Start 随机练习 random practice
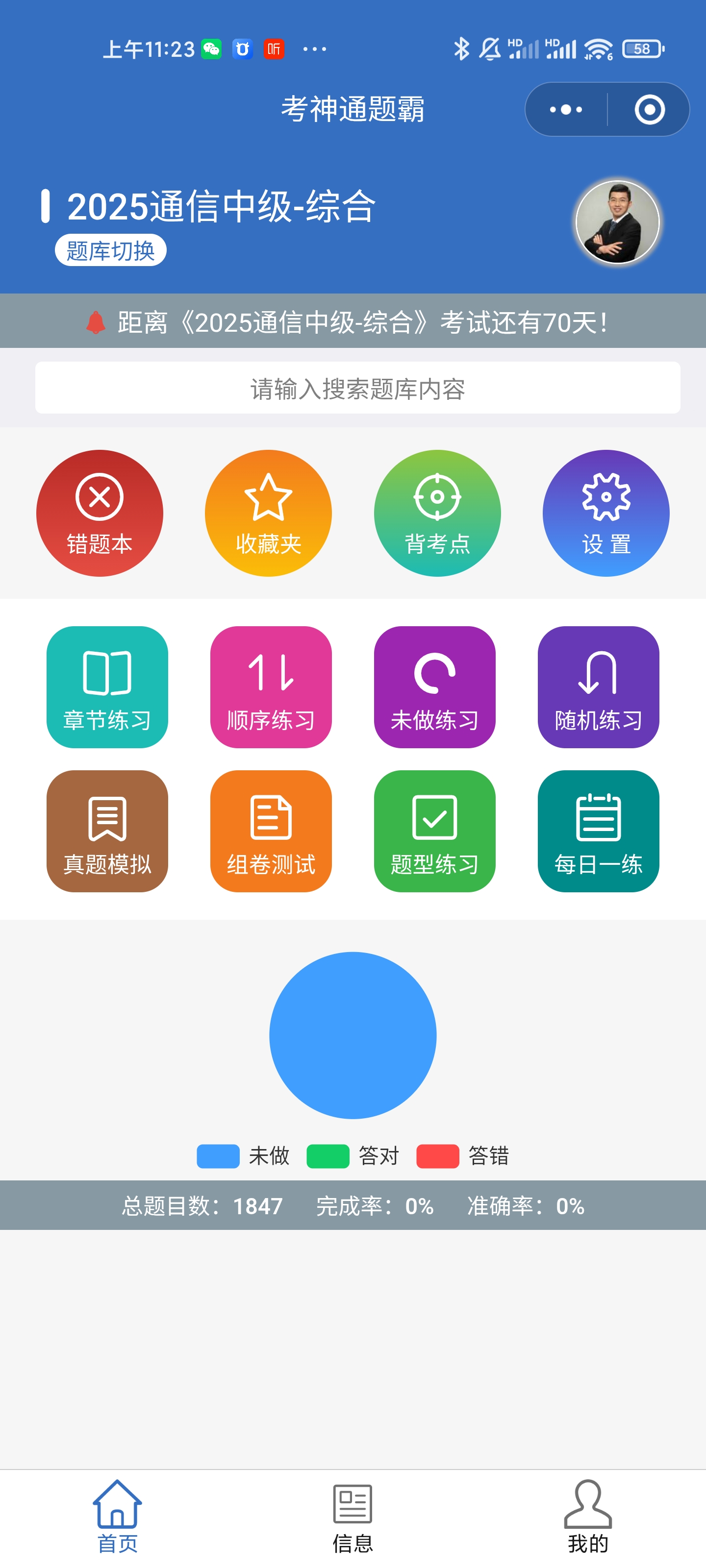This screenshot has height=1568, width=706. [x=598, y=686]
